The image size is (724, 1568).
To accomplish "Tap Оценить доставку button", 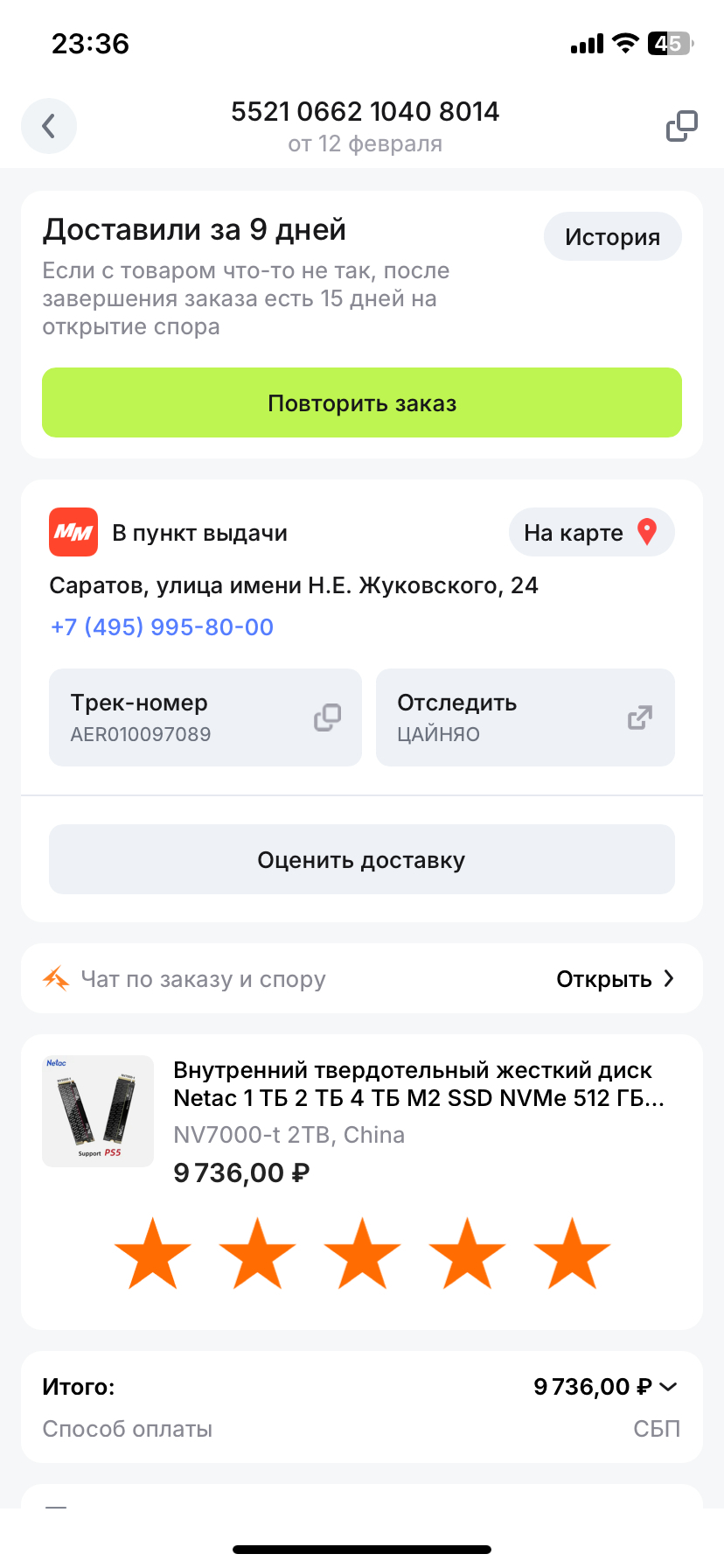I will click(362, 859).
